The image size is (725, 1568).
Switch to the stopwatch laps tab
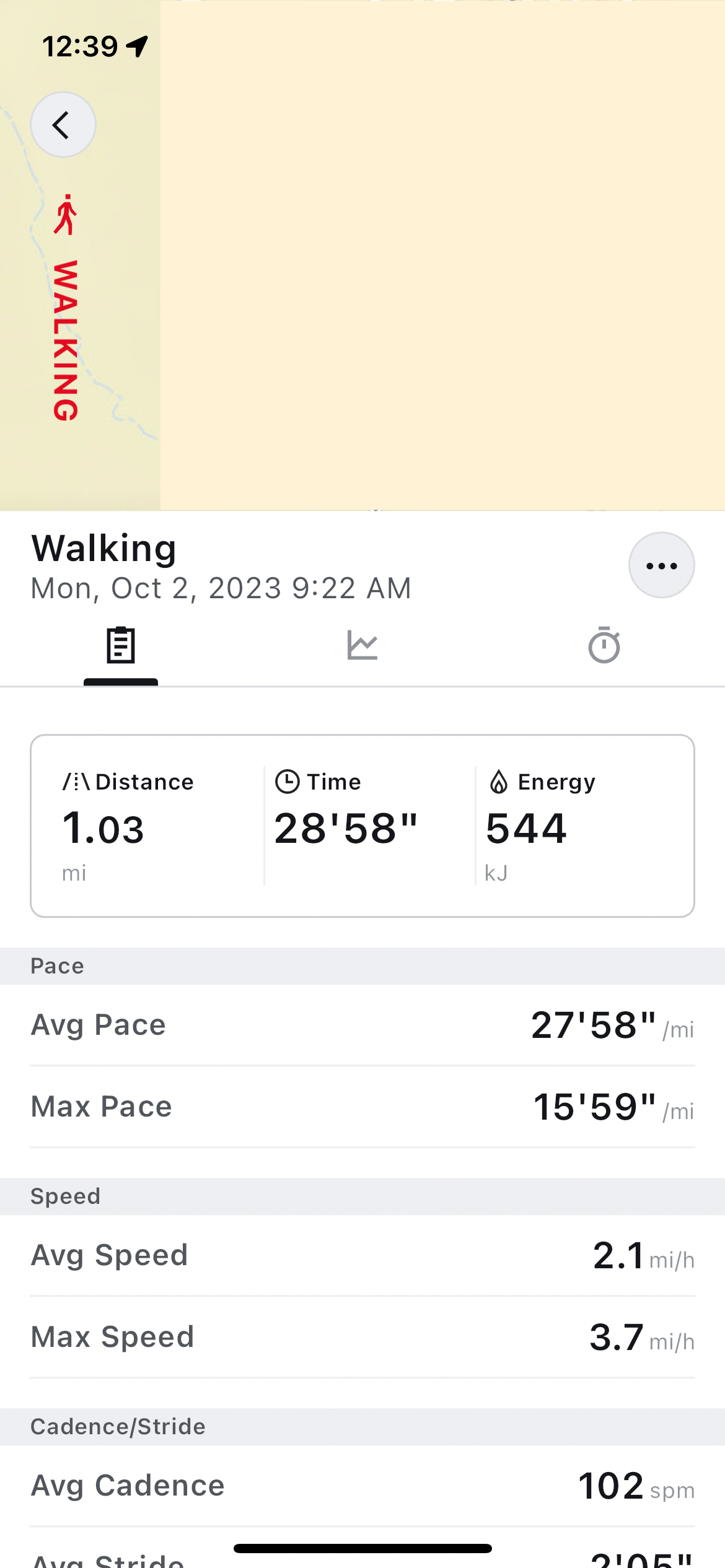[604, 645]
